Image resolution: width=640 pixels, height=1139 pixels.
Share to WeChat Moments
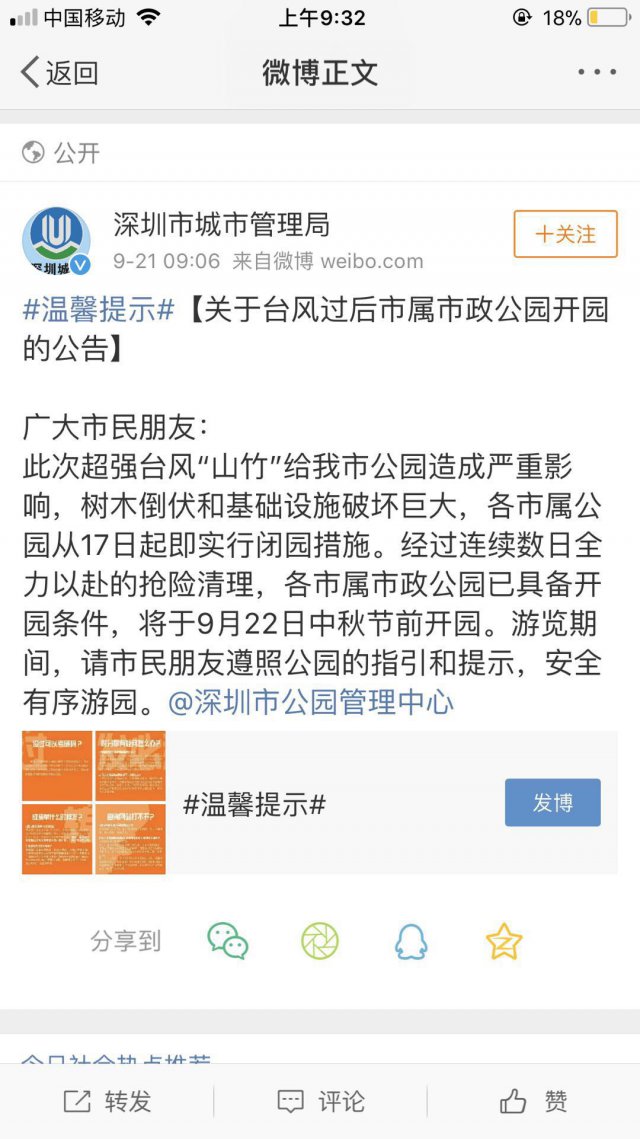[320, 941]
